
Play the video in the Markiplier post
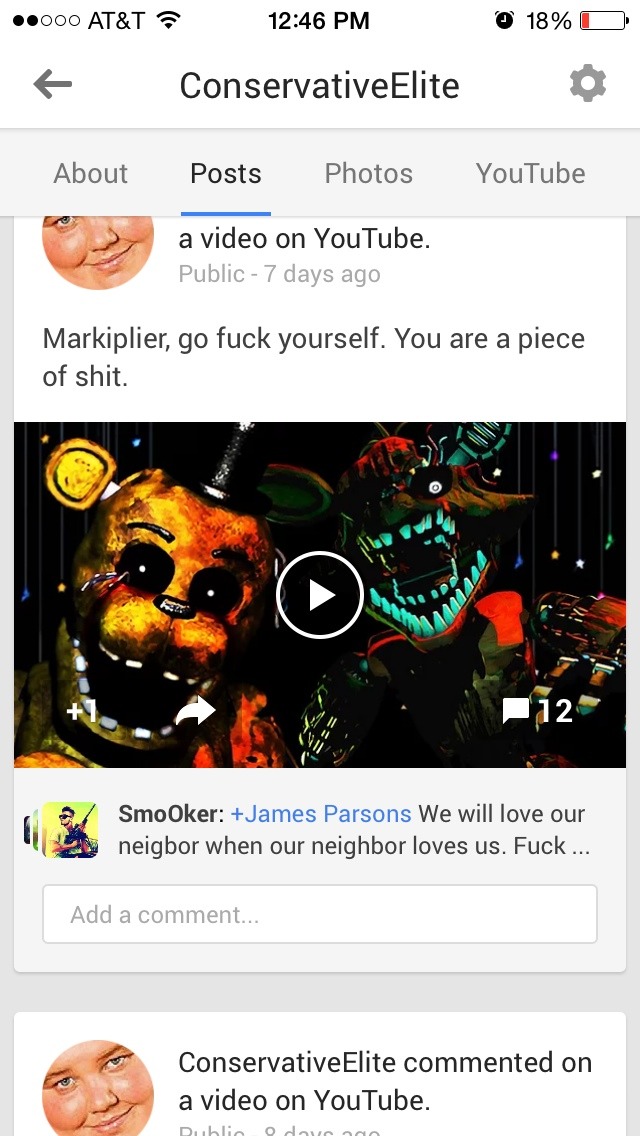pos(320,595)
